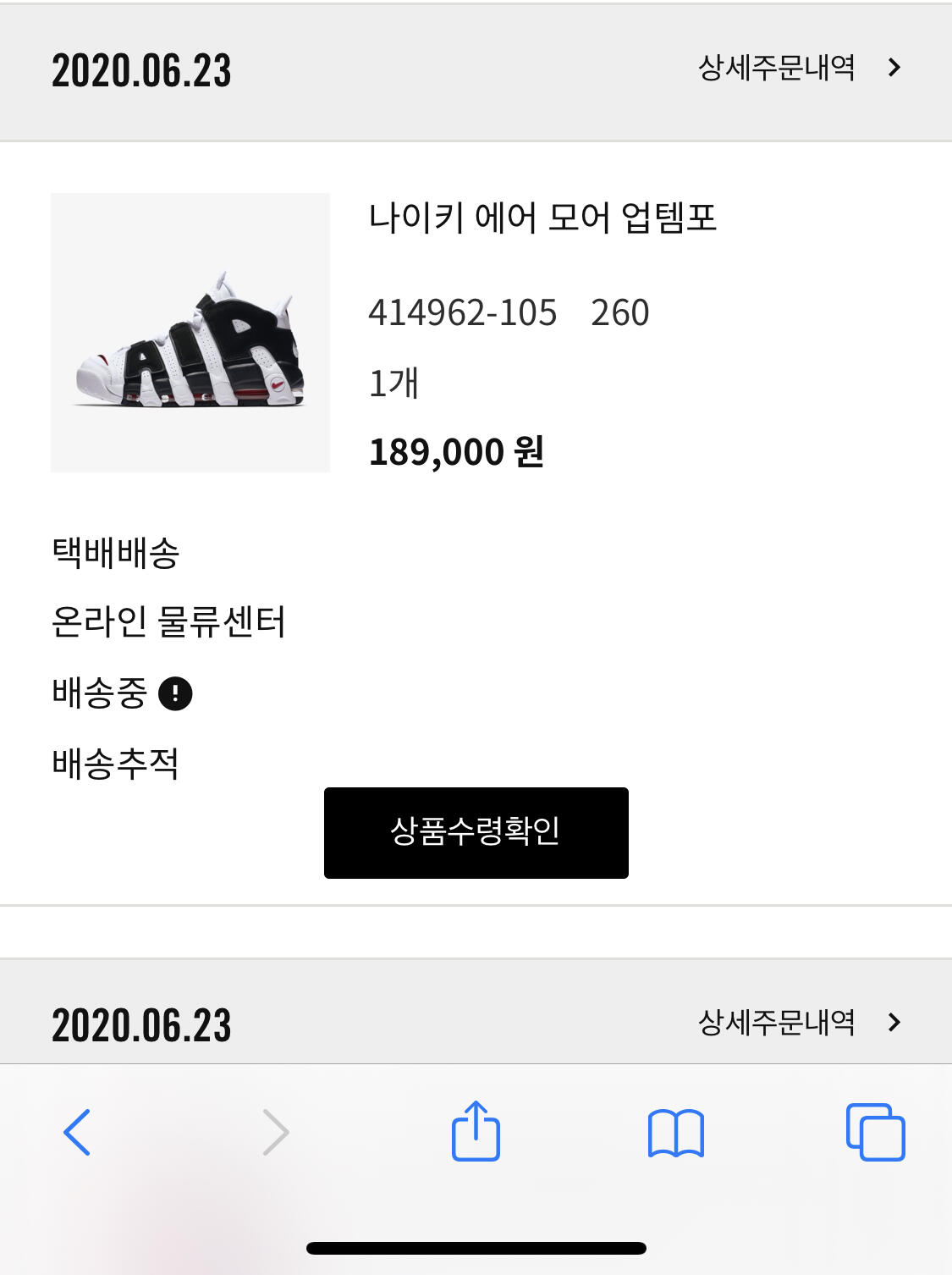This screenshot has width=952, height=1275.
Task: Show open Safari tabs
Action: coord(875,1132)
